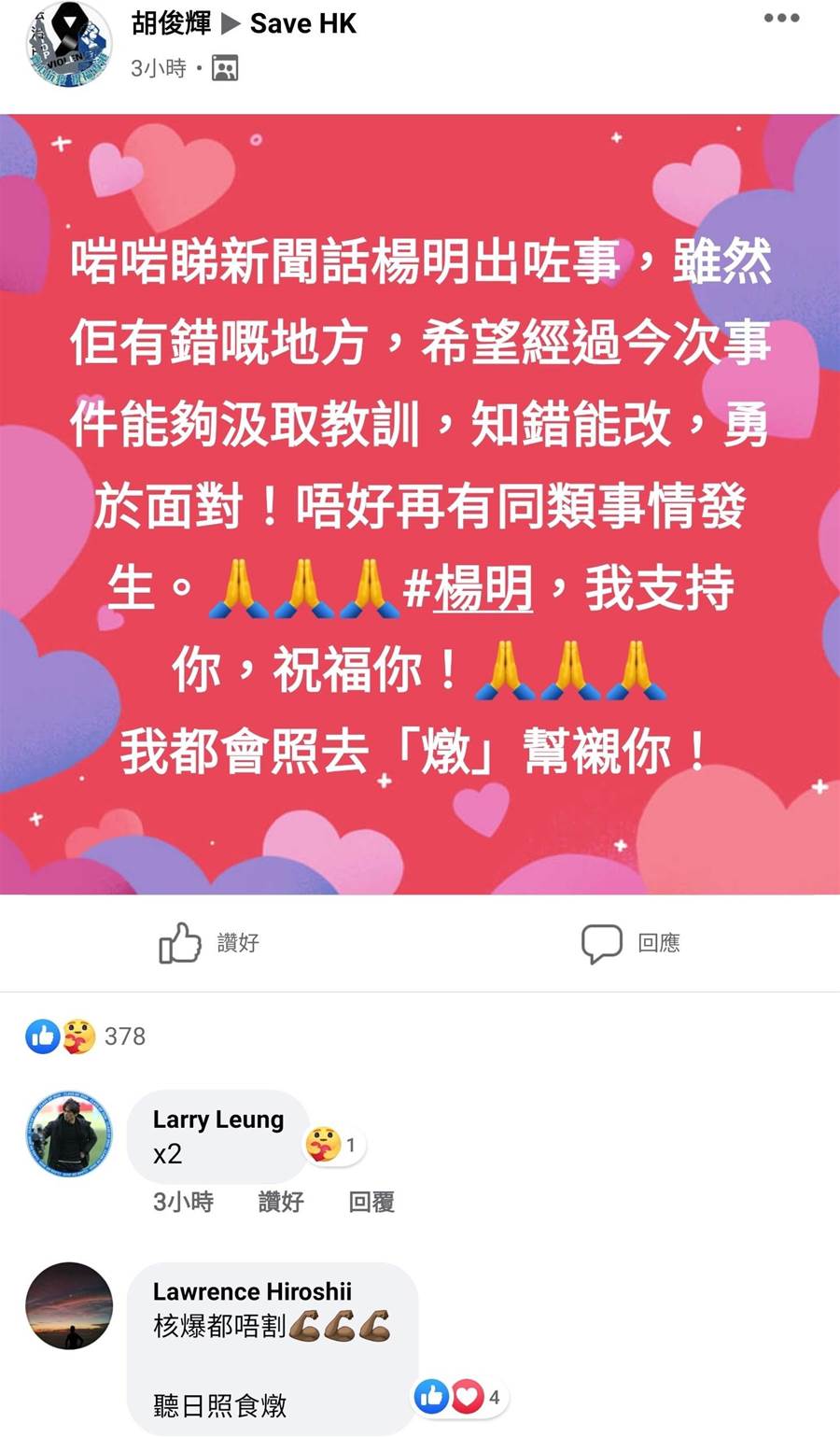Open 胡俊輝's profile name link

(x=171, y=23)
